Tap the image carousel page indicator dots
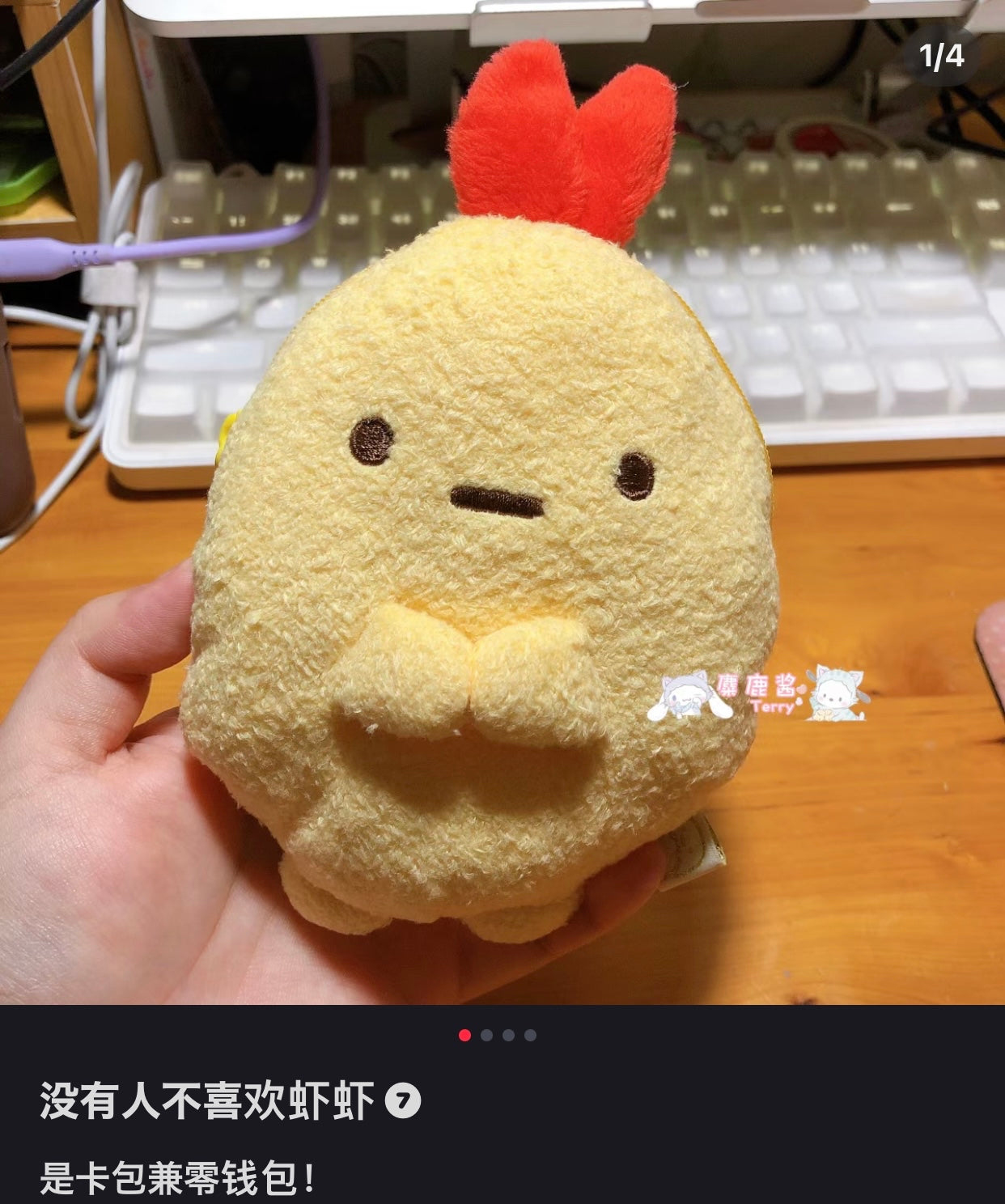This screenshot has height=1204, width=1005. tap(497, 1035)
